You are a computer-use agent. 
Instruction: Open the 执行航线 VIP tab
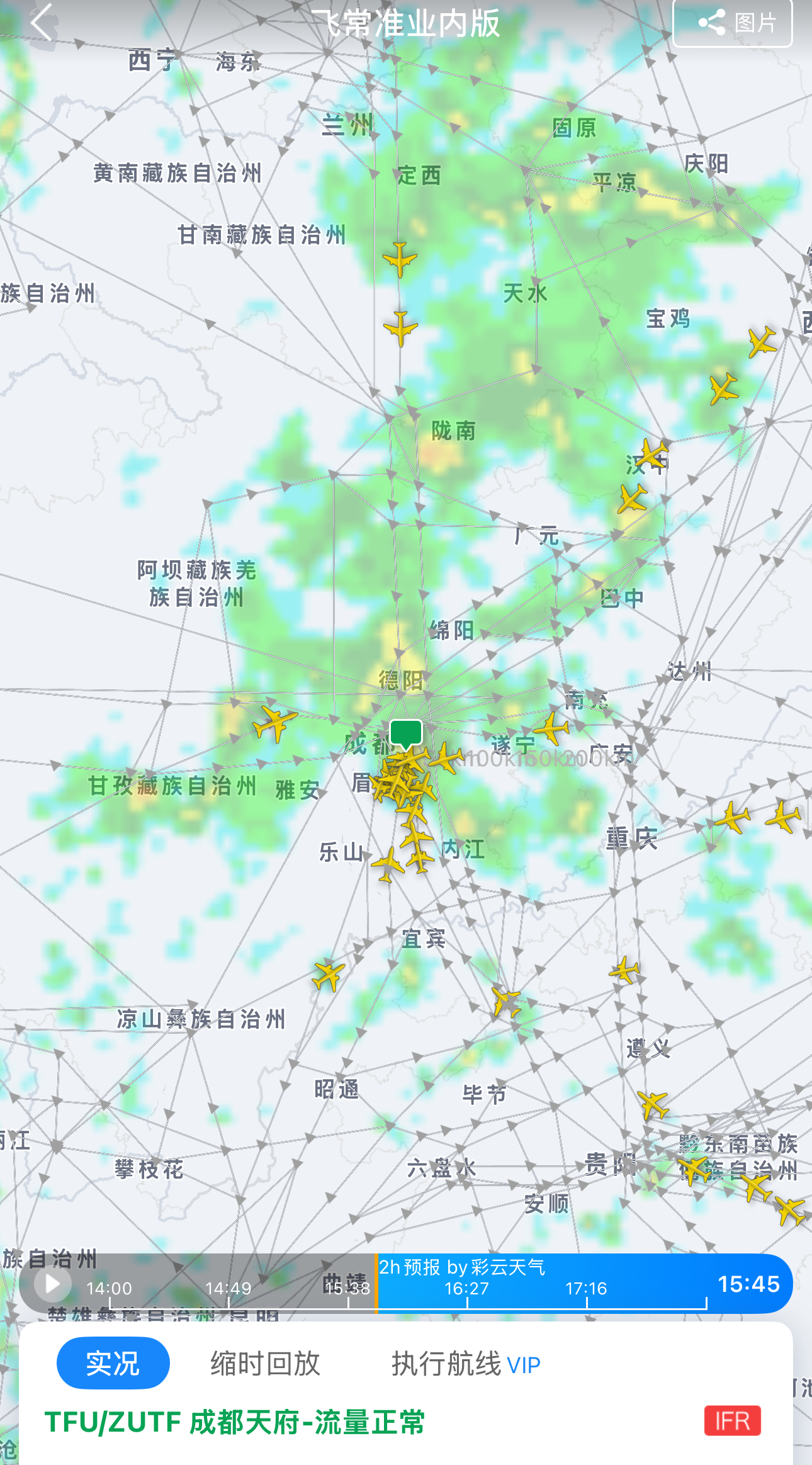(466, 1364)
